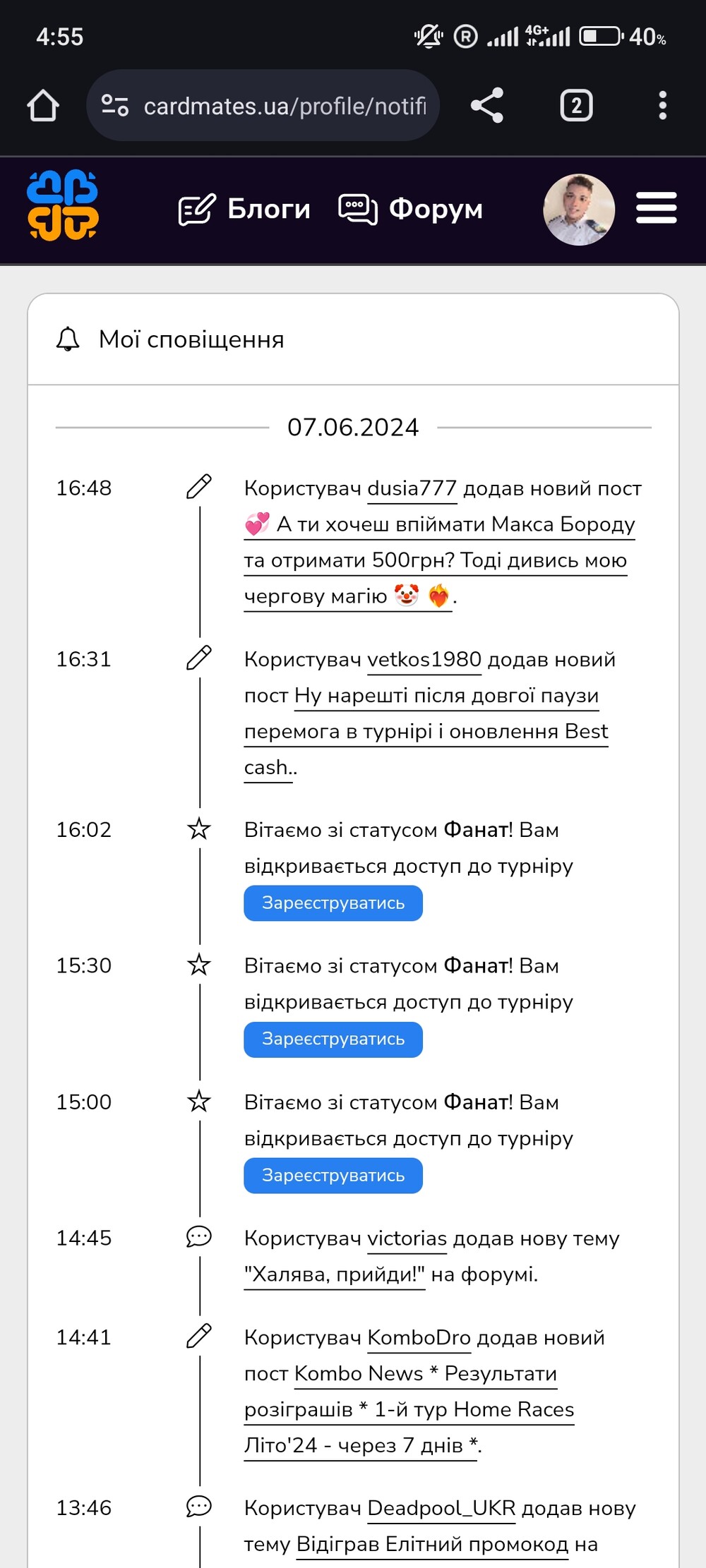Open the browser tab switcher
706x1568 pixels.
[576, 106]
